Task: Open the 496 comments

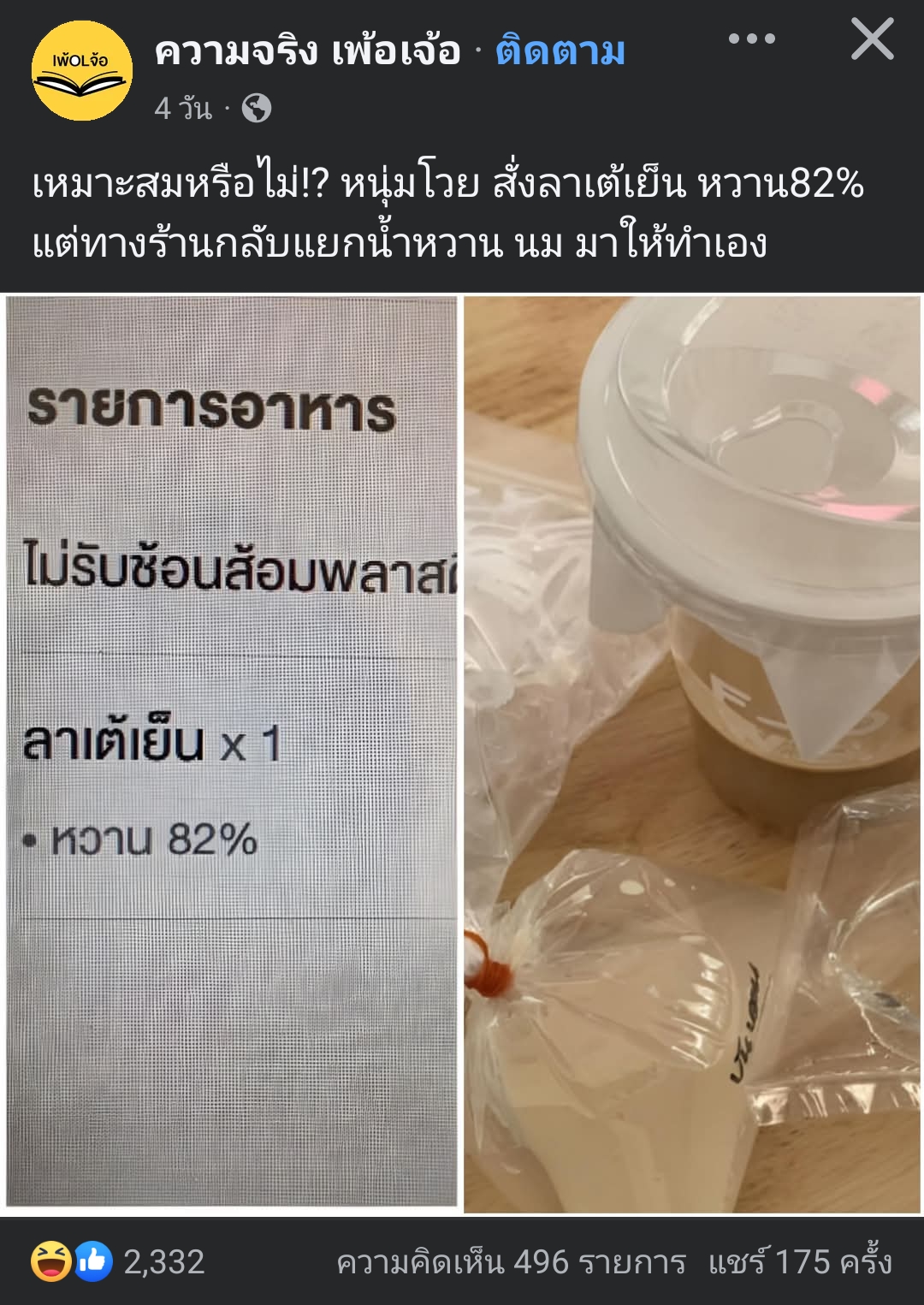Action: coord(511,1261)
